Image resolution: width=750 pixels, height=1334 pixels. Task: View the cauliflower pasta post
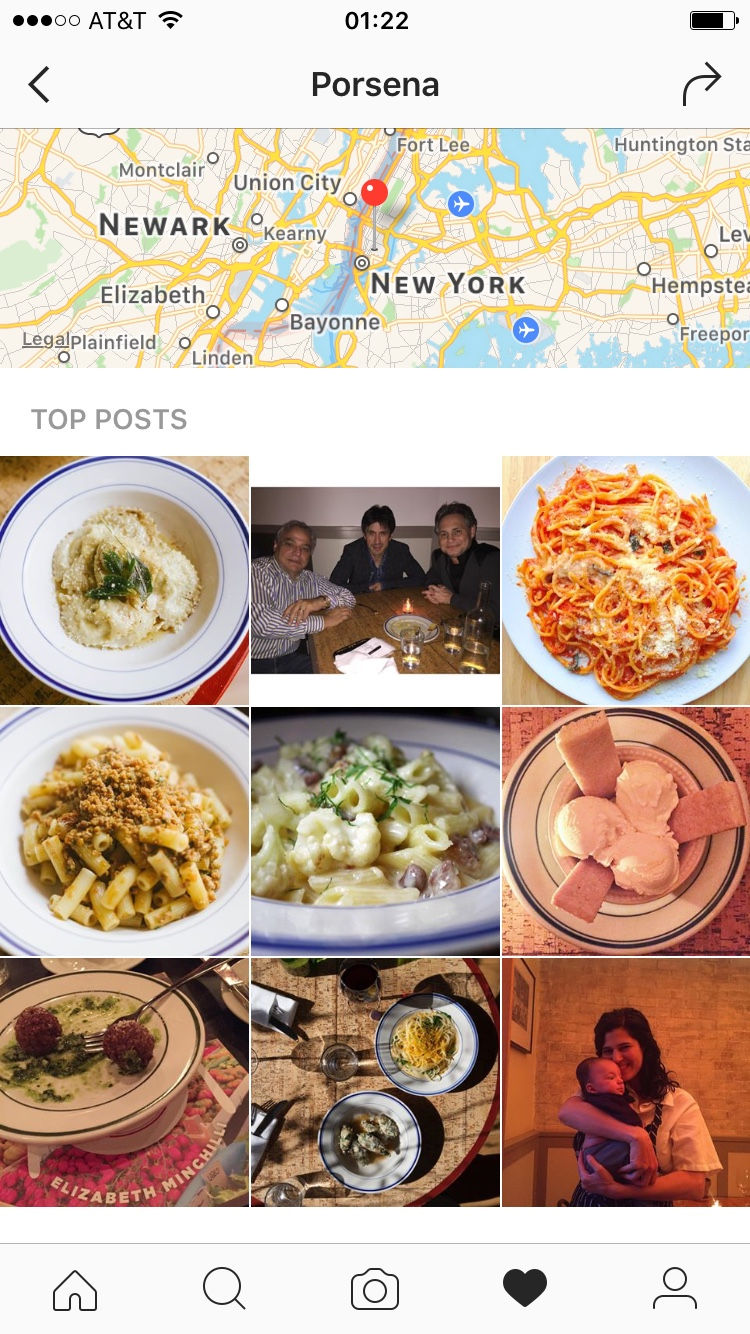375,831
